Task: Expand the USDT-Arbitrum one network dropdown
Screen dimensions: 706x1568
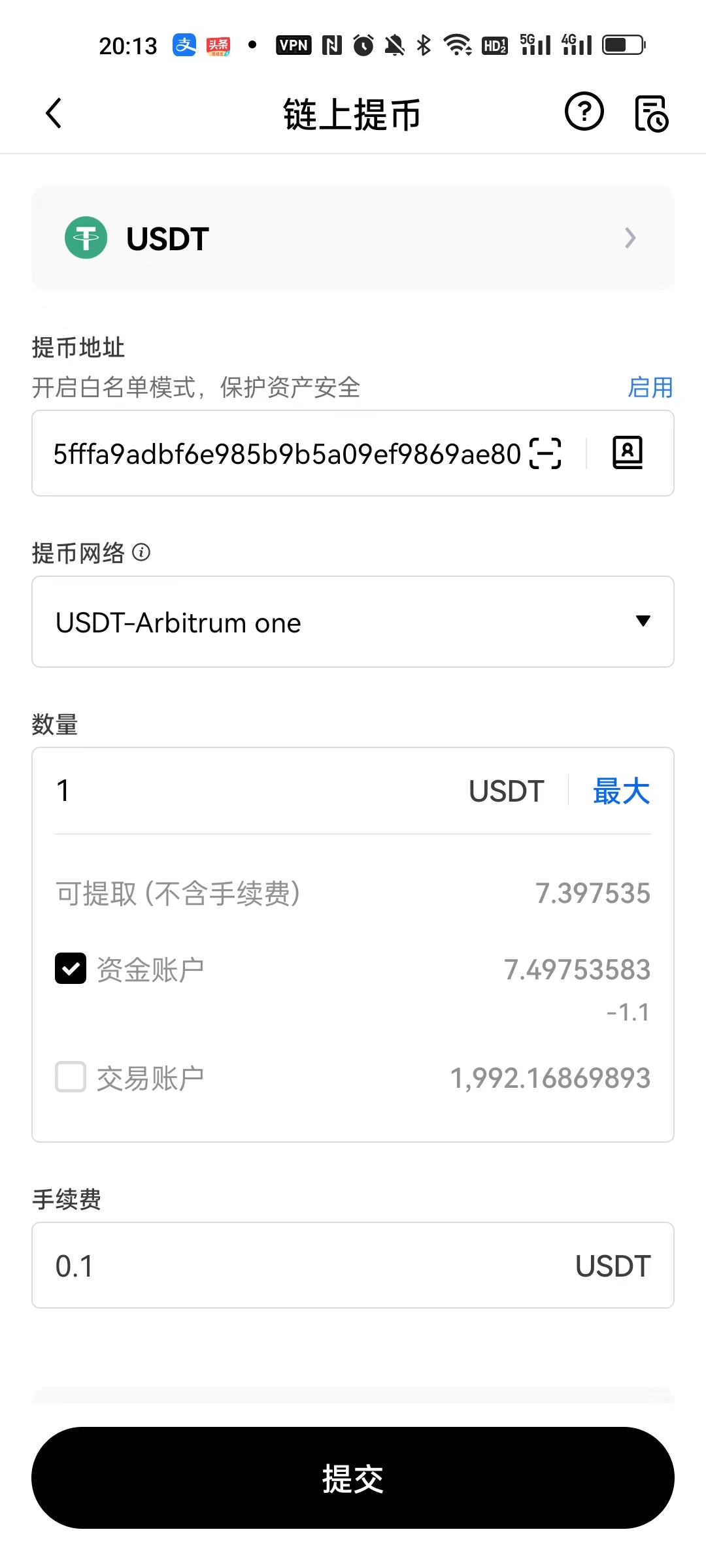Action: click(x=353, y=622)
